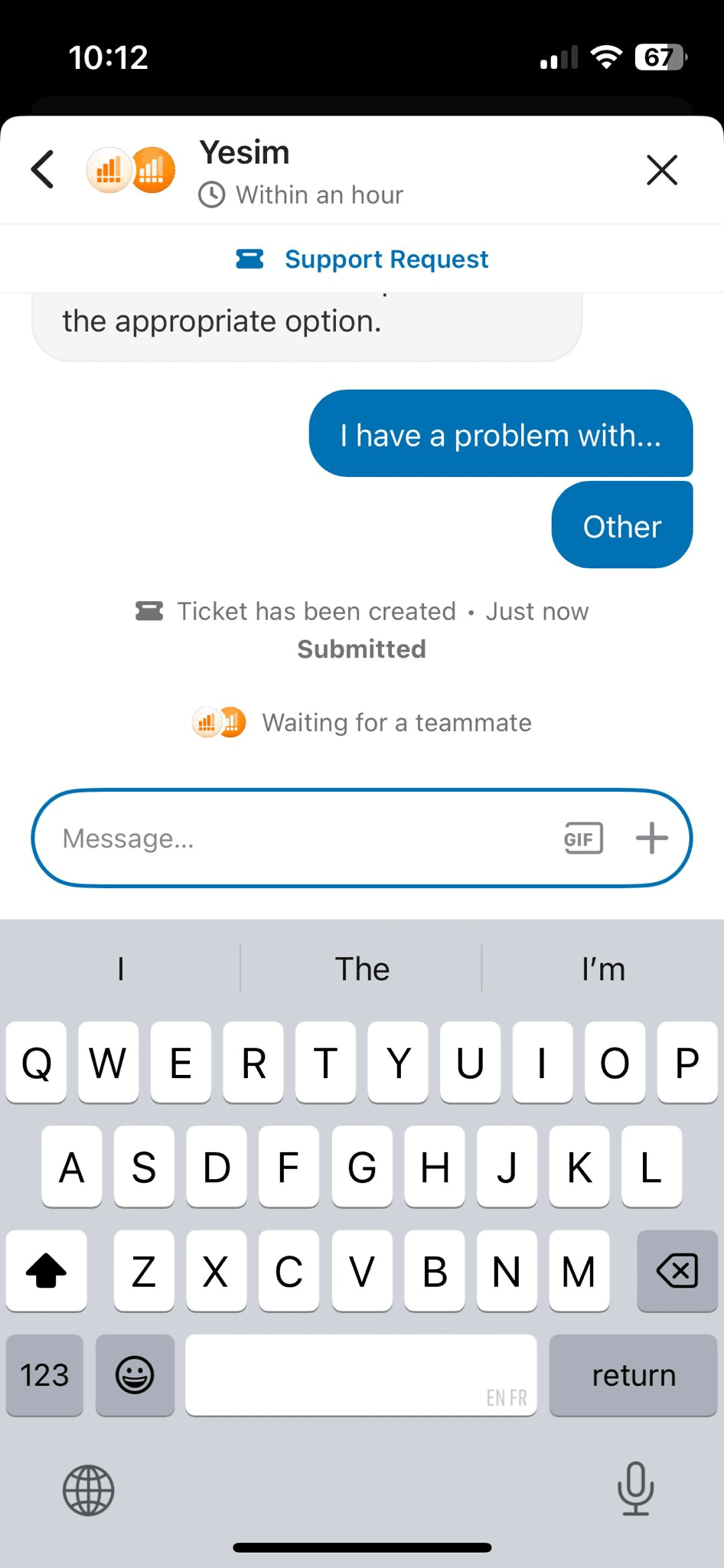Go back using the left arrow
This screenshot has height=1568, width=724.
point(43,169)
